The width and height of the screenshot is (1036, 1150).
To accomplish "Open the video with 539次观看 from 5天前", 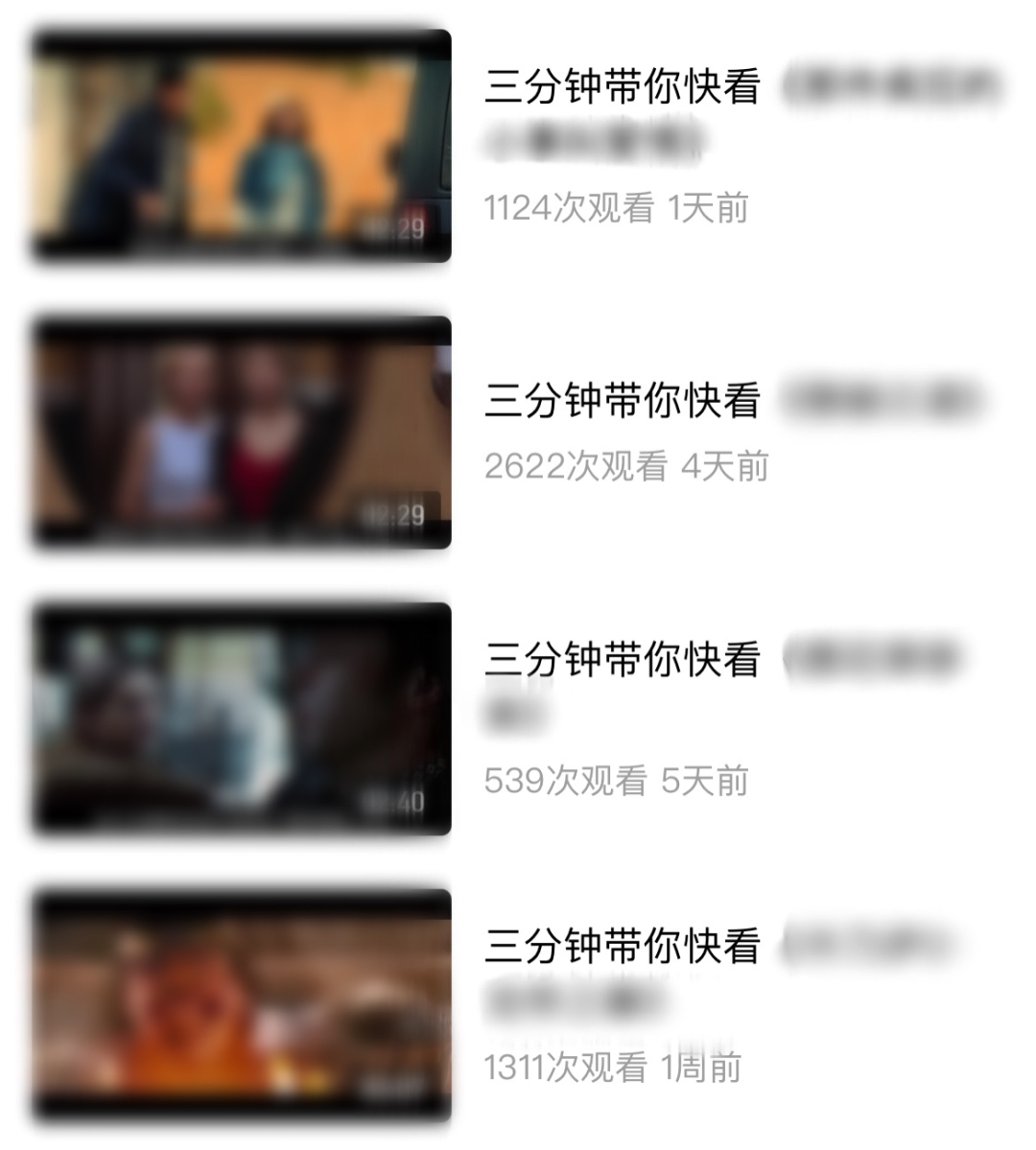I will coord(242,718).
